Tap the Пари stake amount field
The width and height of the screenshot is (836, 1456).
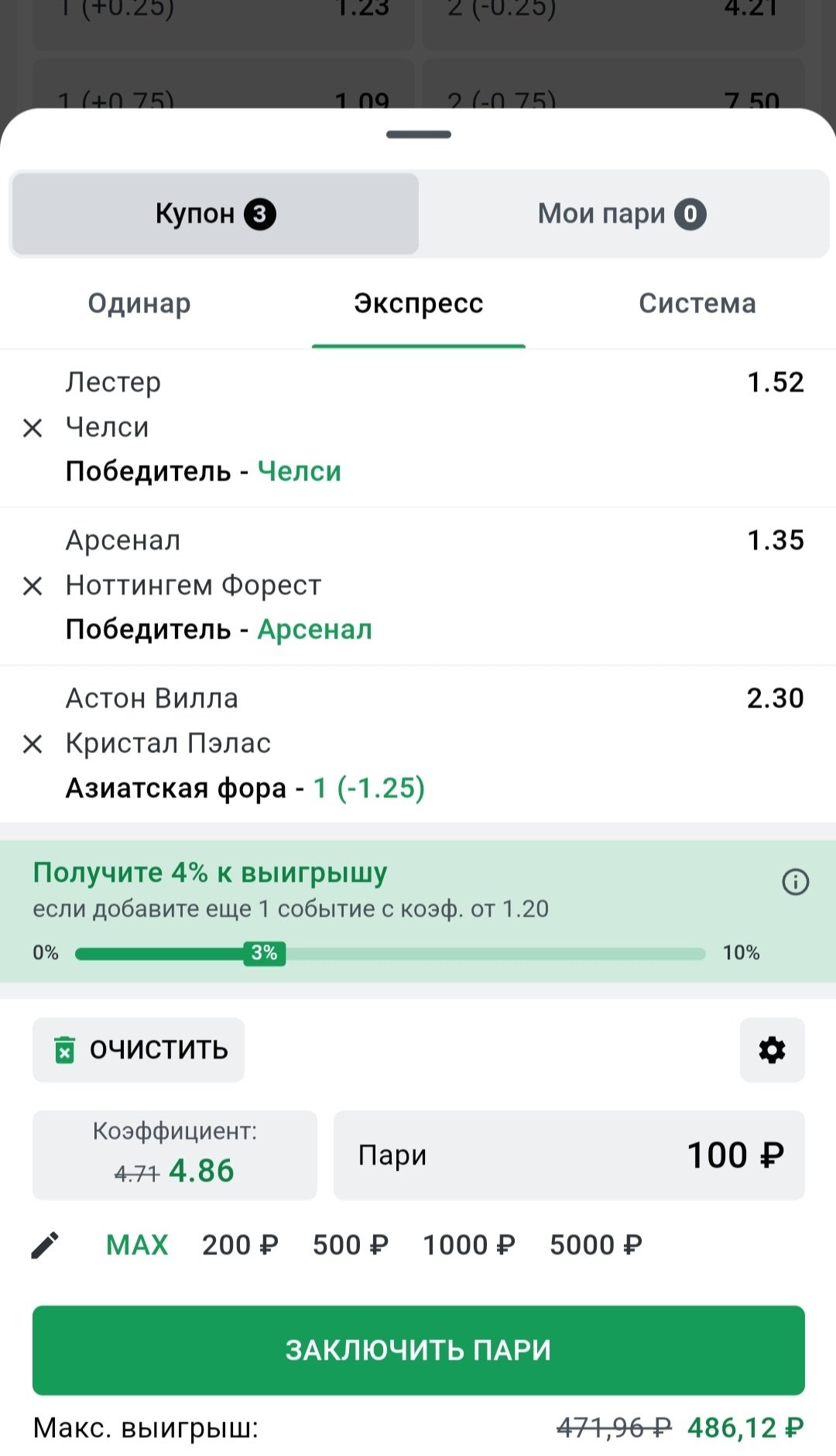569,1155
